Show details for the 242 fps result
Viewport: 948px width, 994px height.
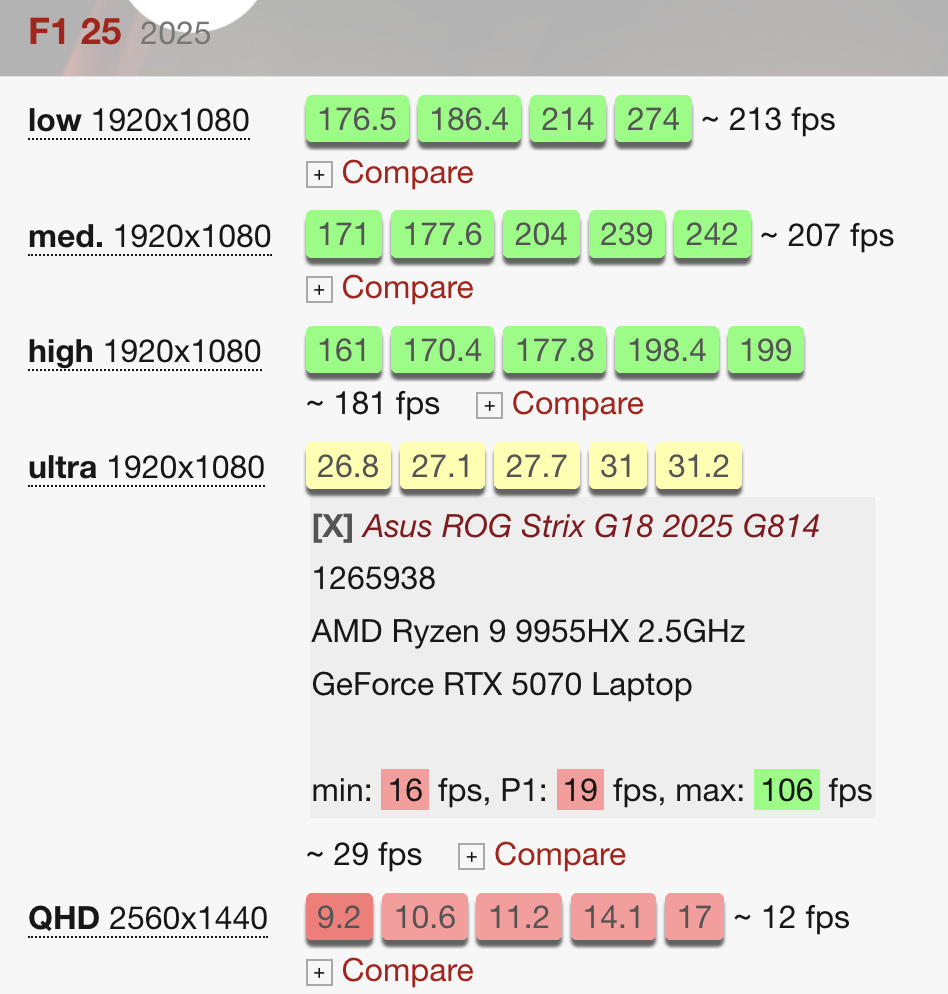(711, 235)
